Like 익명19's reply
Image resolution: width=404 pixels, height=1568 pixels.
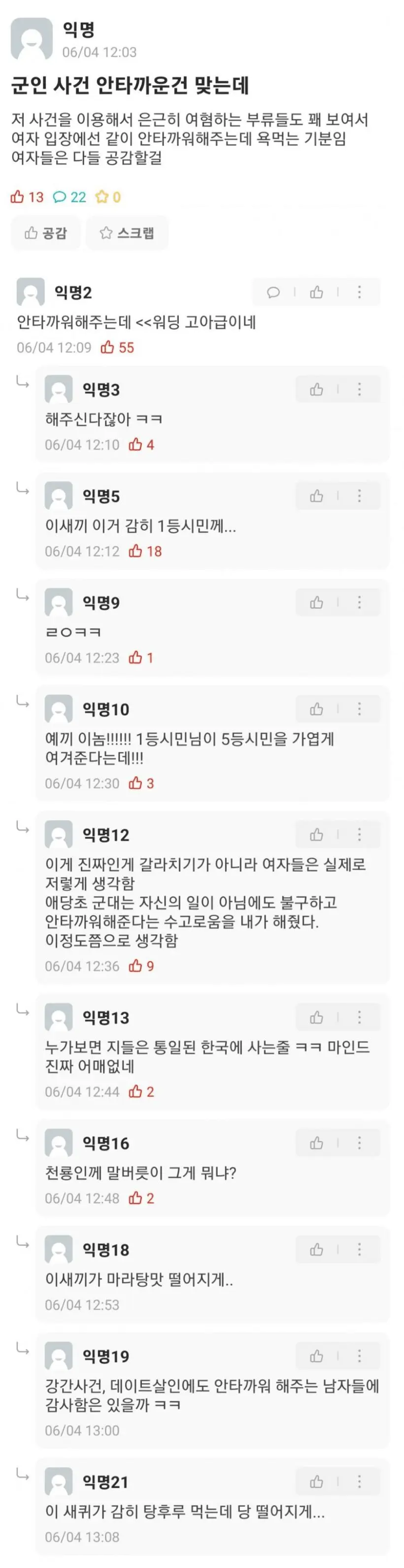[x=317, y=1356]
